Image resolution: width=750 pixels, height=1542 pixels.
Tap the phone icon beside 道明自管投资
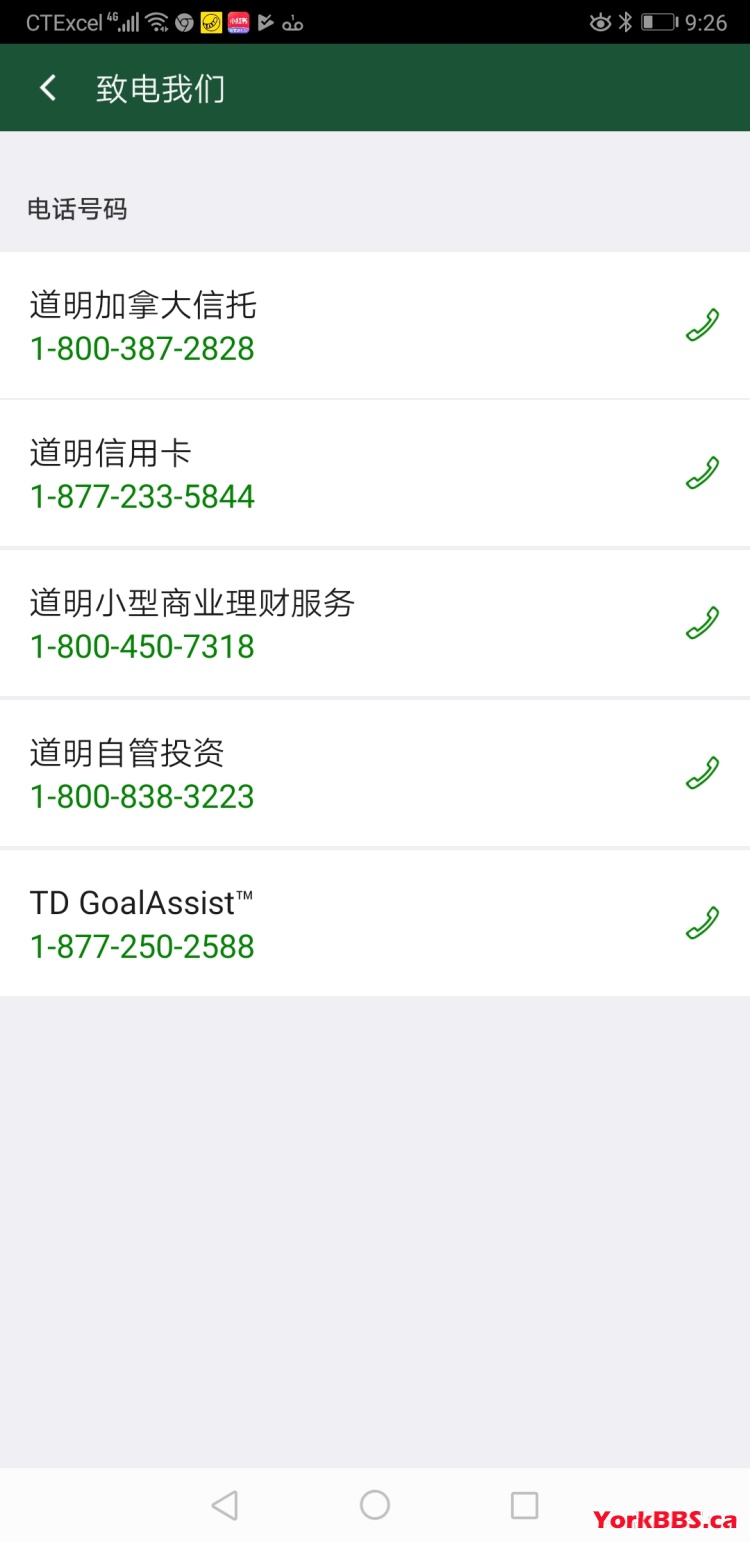pyautogui.click(x=703, y=772)
